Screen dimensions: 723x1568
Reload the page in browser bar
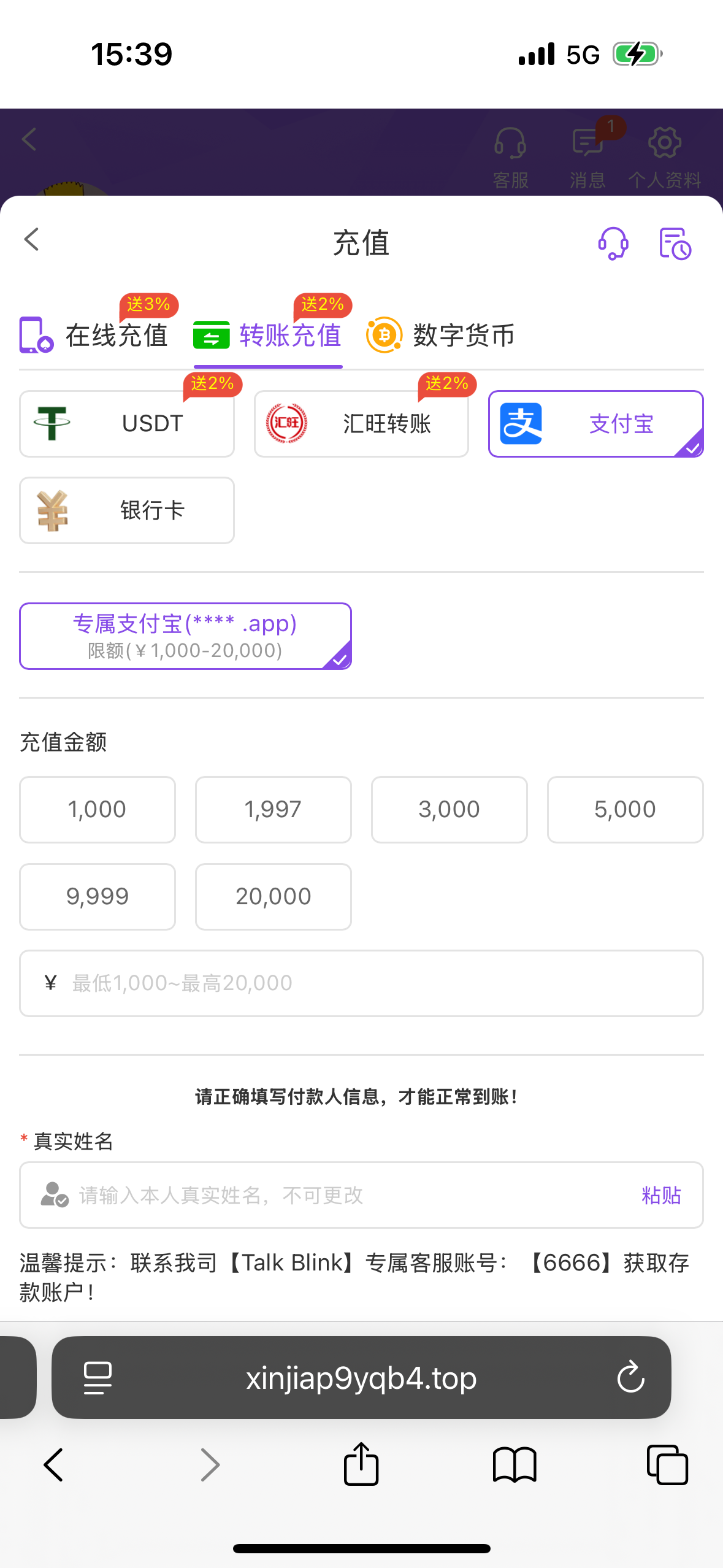(630, 1378)
